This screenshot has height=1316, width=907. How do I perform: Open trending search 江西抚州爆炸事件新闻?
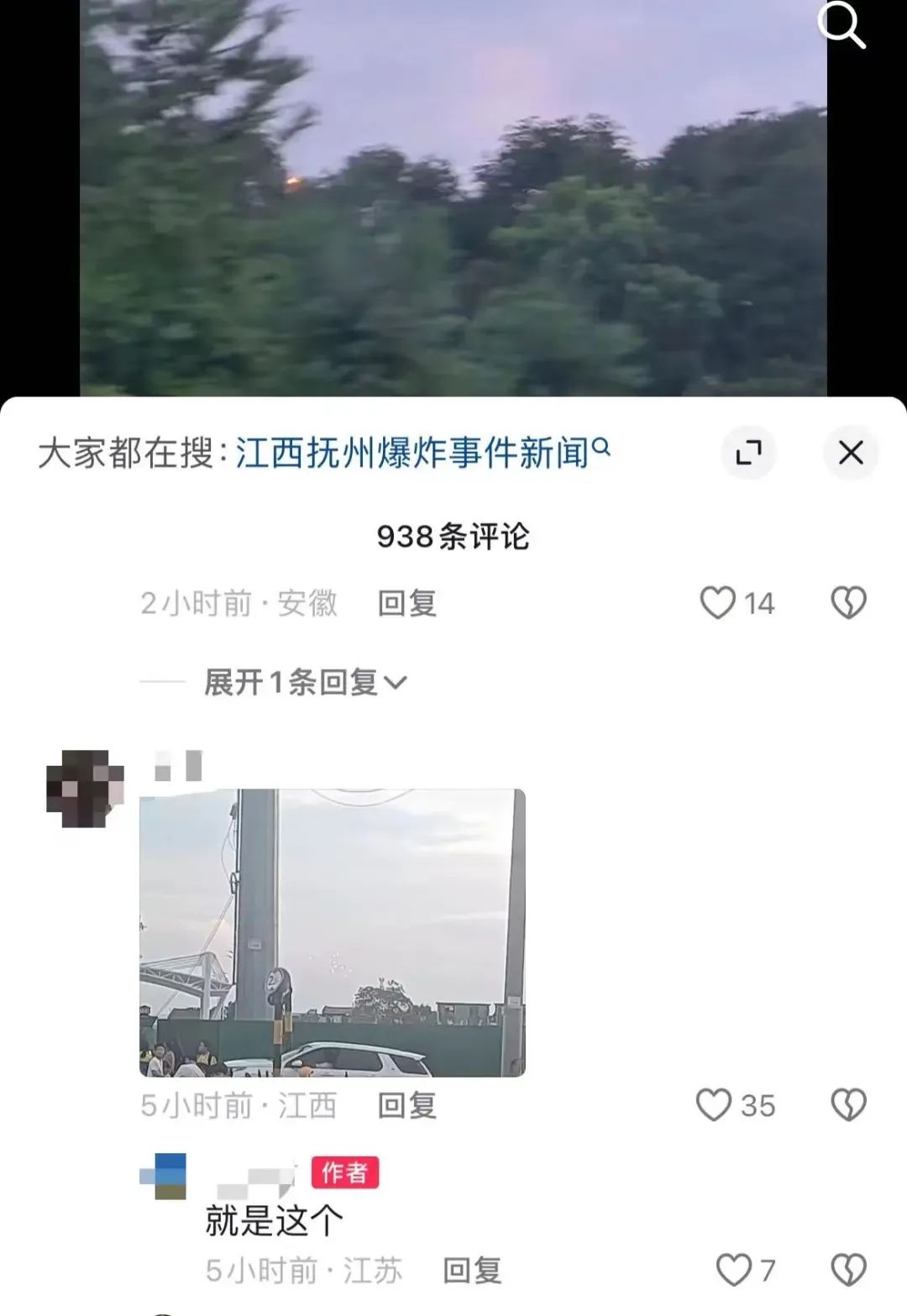click(x=422, y=453)
